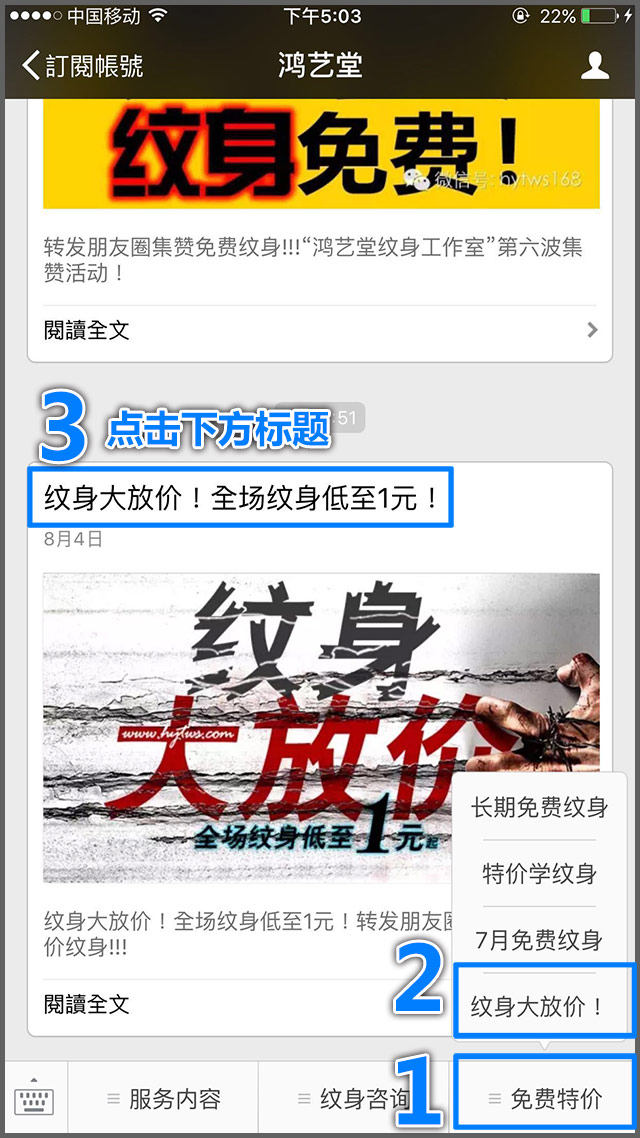Image resolution: width=640 pixels, height=1138 pixels.
Task: Switch to keyboard input mode
Action: (x=34, y=1099)
